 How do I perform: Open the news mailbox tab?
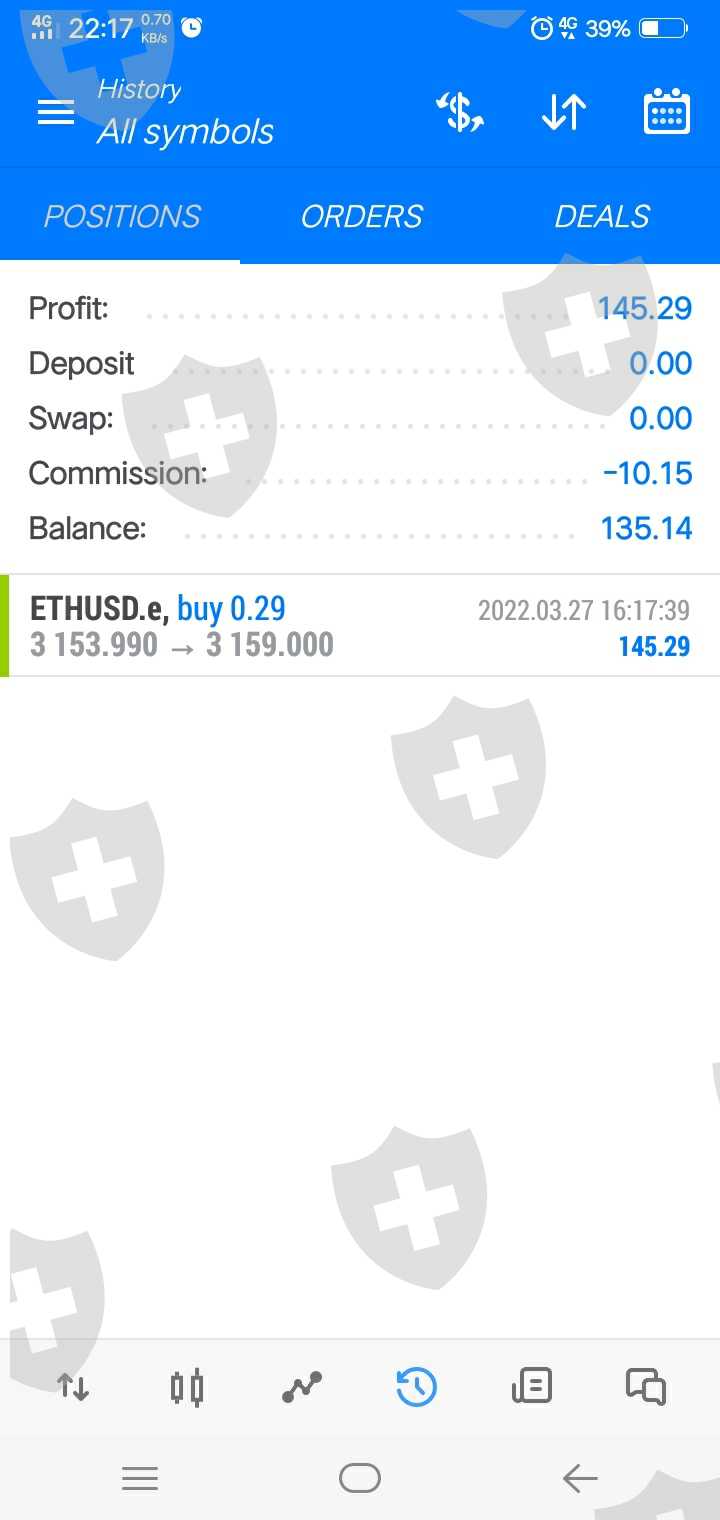click(531, 1387)
